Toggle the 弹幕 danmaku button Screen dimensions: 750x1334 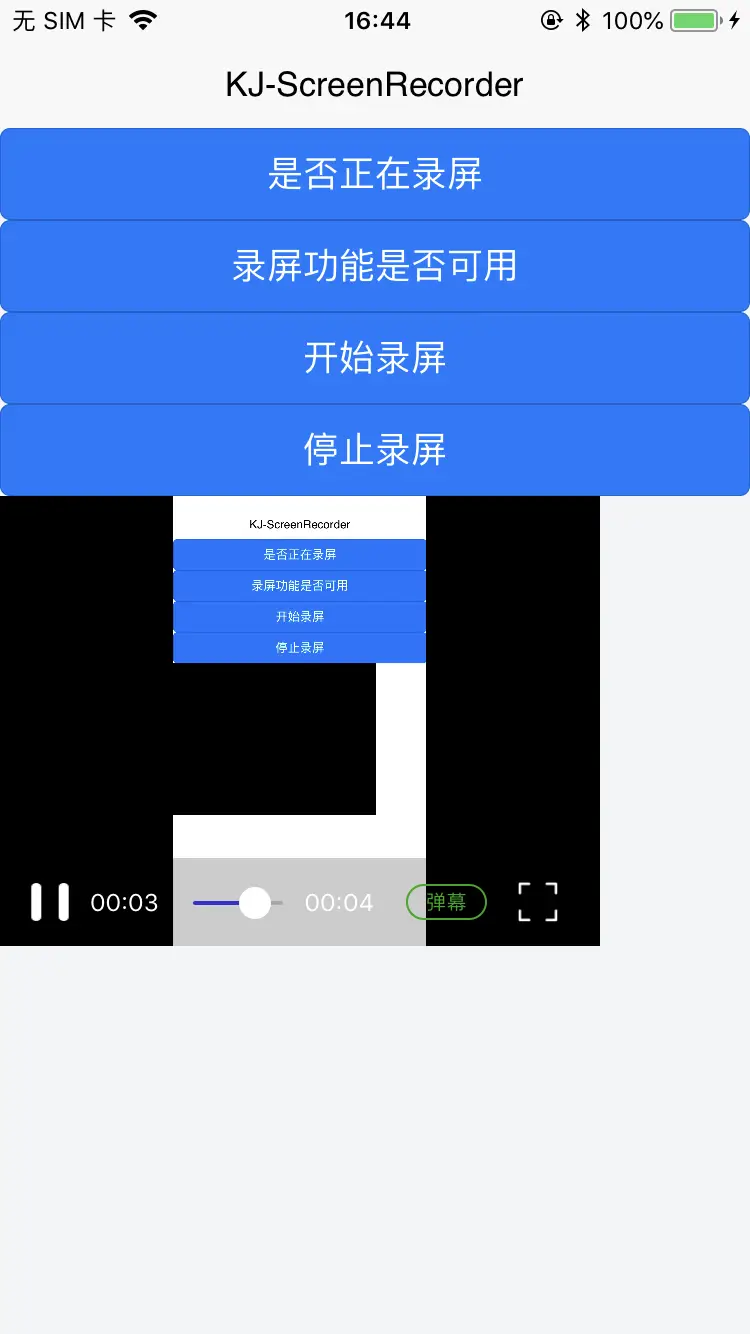(x=446, y=902)
